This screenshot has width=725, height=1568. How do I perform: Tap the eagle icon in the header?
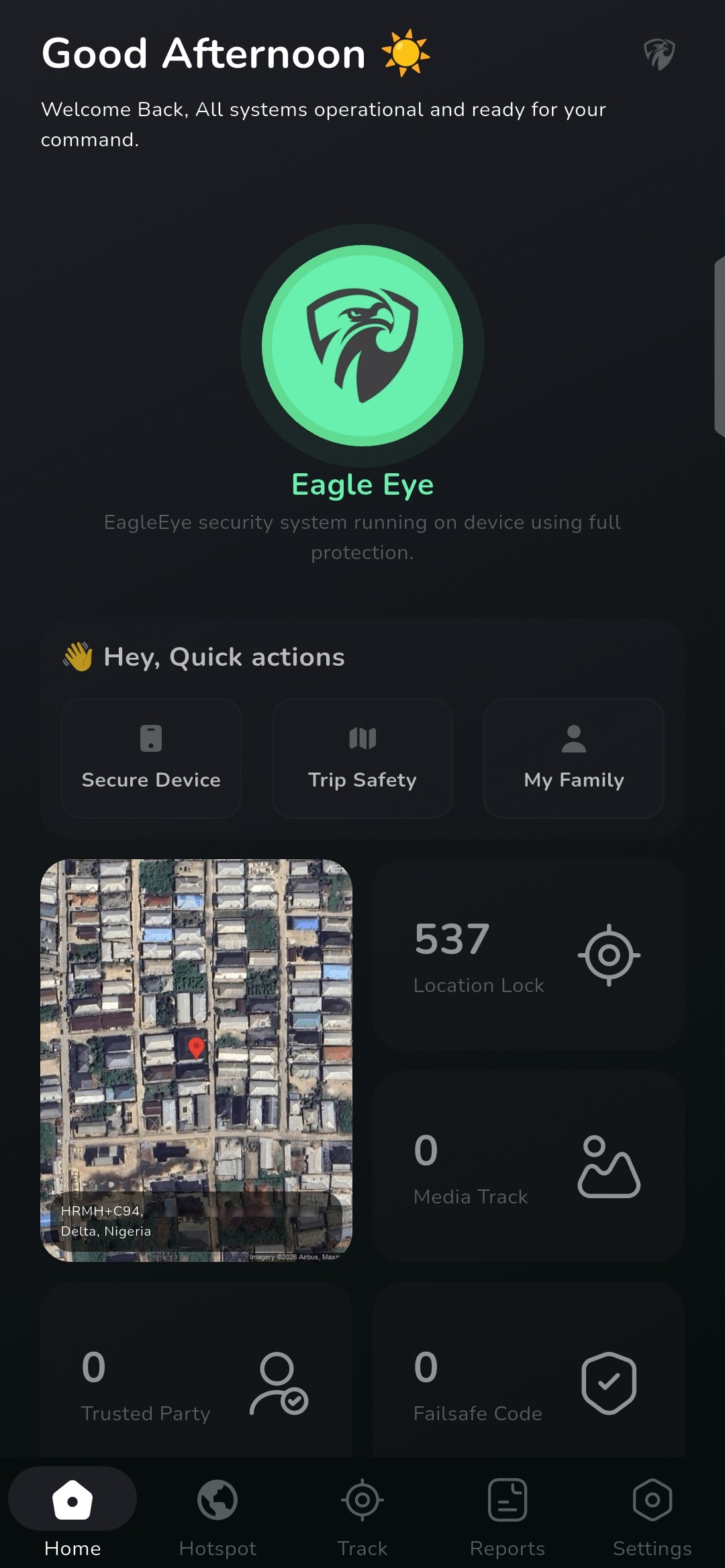click(x=659, y=54)
